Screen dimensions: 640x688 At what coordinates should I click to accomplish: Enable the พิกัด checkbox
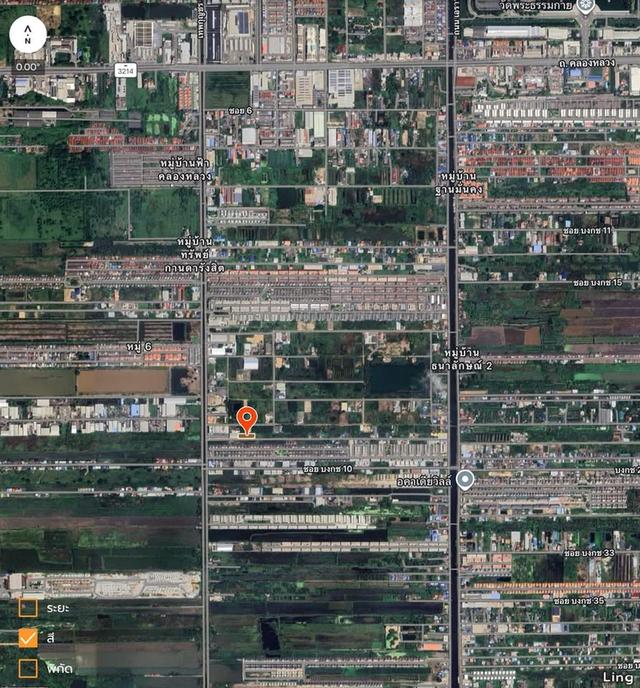(x=28, y=667)
